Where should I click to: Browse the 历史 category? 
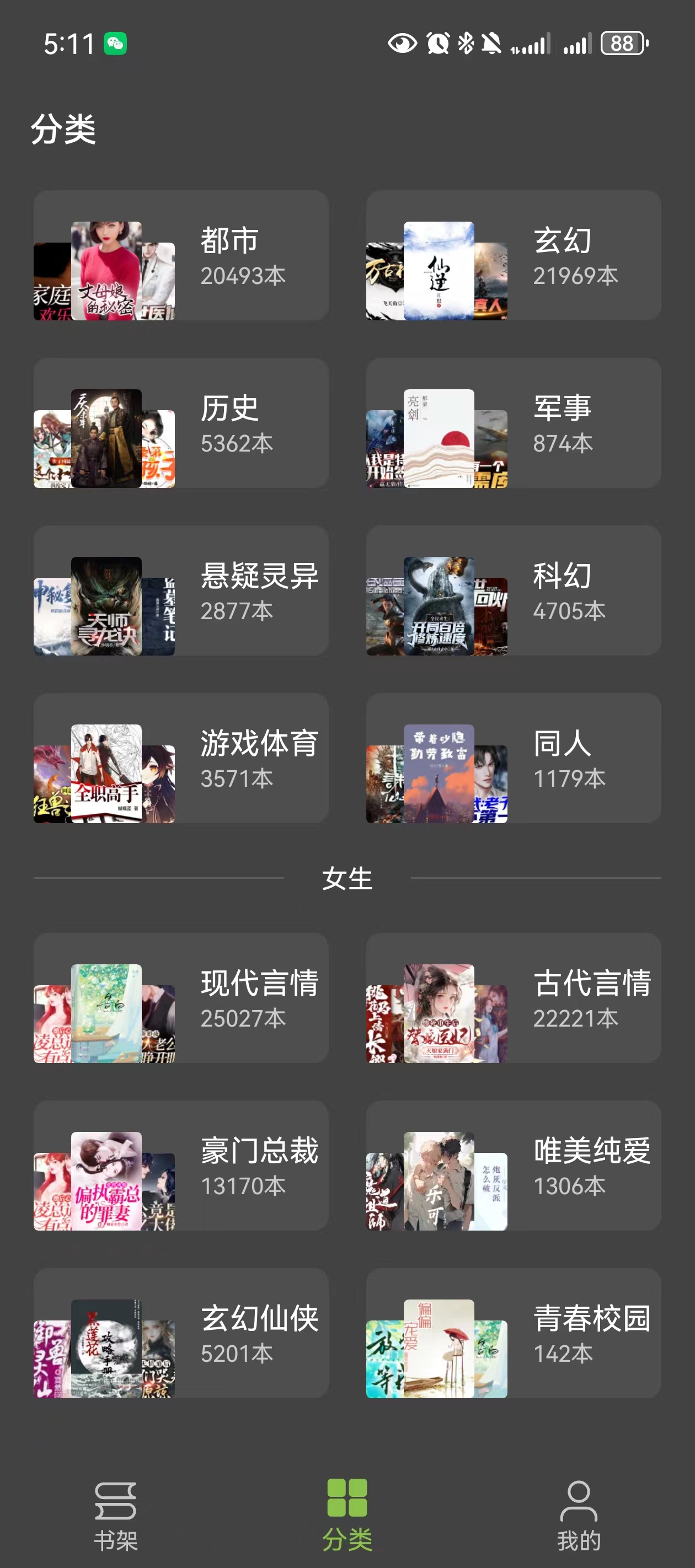click(180, 425)
